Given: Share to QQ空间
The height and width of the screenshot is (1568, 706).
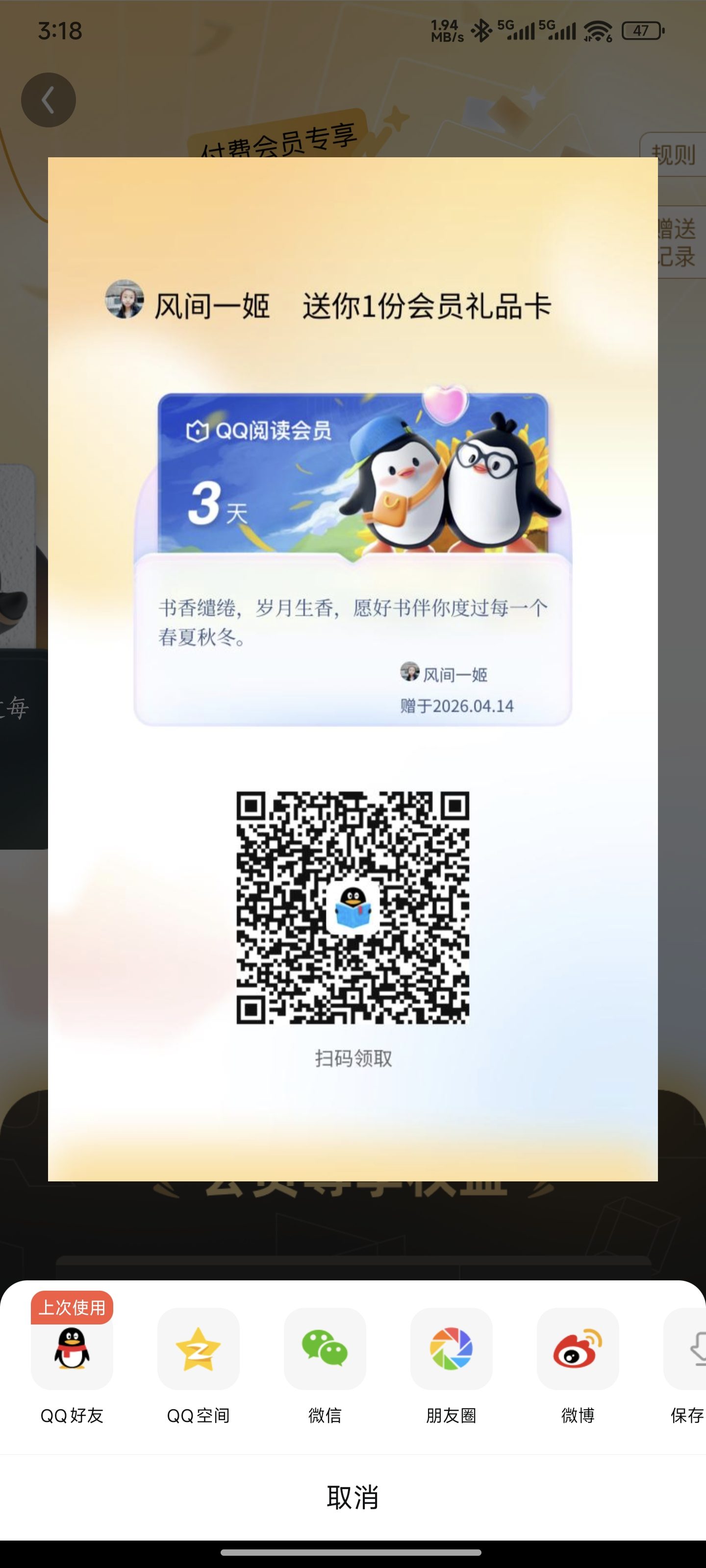Looking at the screenshot, I should [198, 1349].
